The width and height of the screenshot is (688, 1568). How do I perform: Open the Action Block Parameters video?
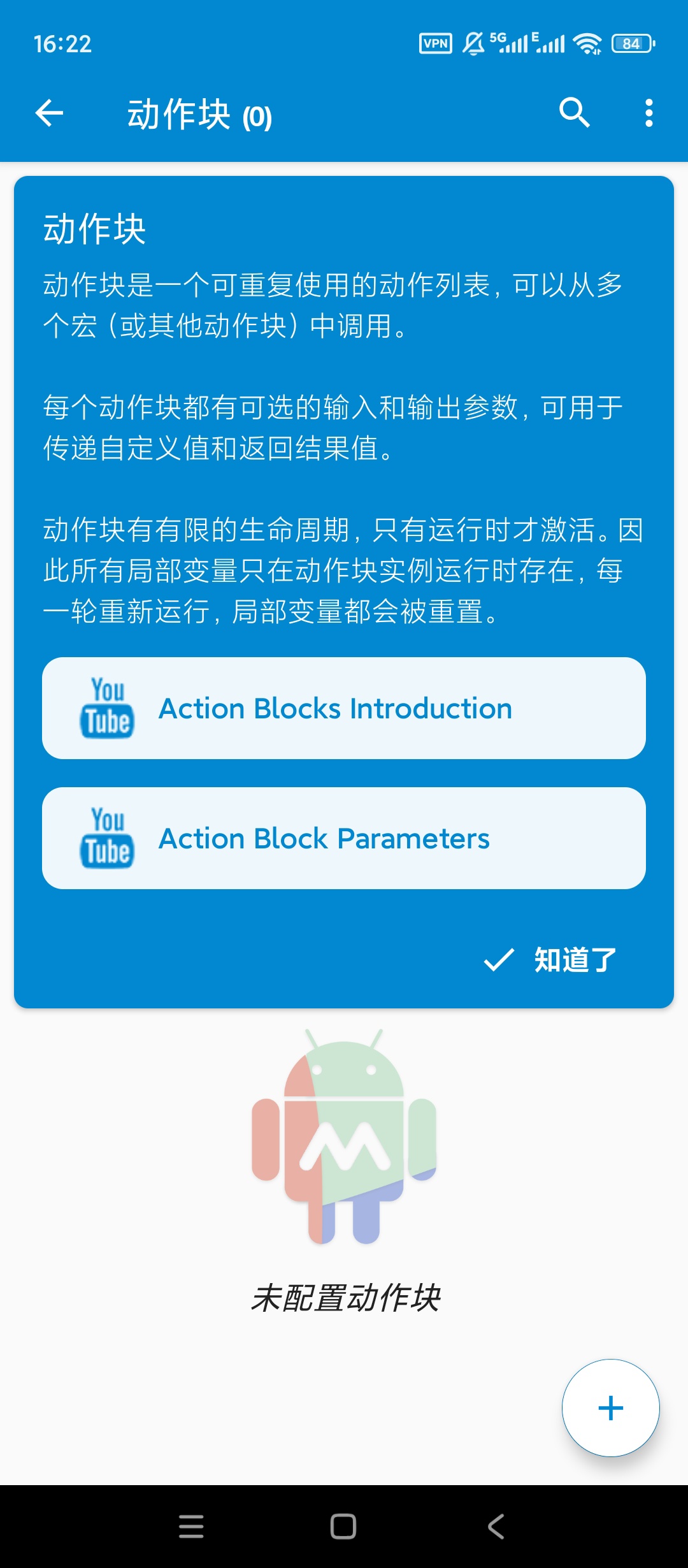coord(344,838)
